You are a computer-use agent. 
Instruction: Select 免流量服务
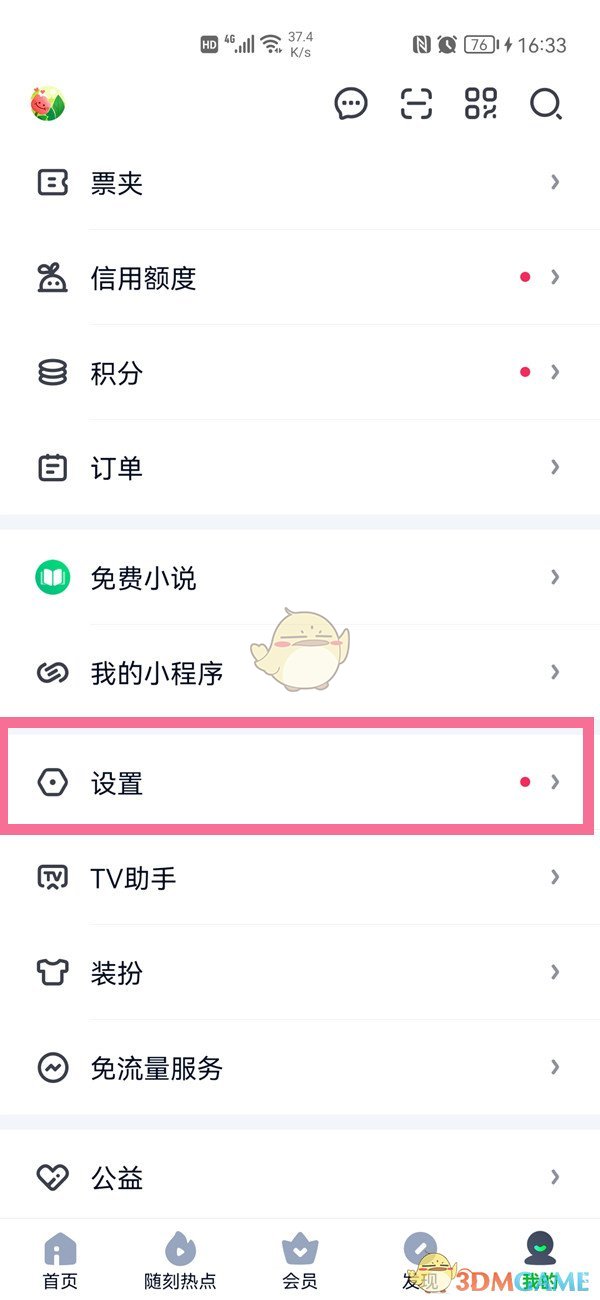point(300,1068)
